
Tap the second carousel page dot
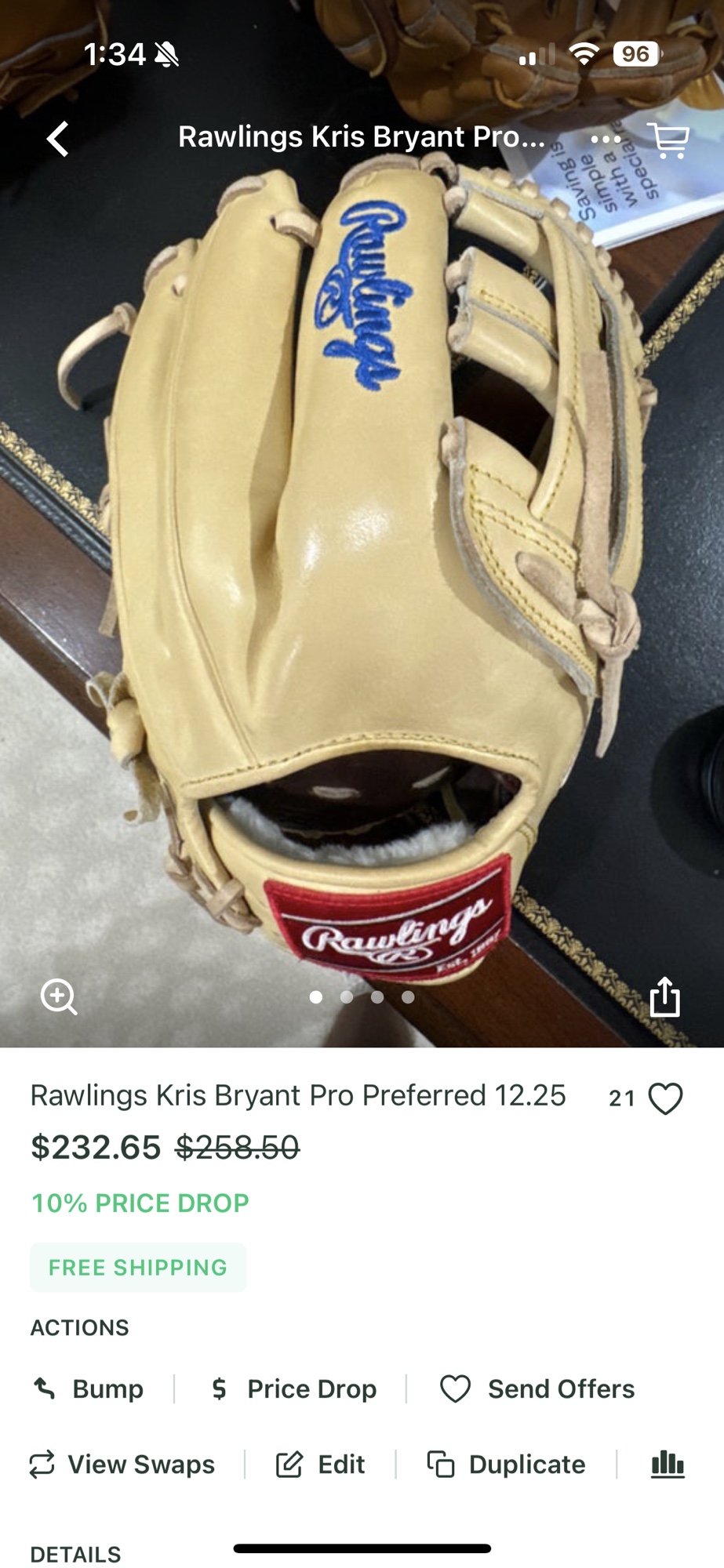pos(346,997)
